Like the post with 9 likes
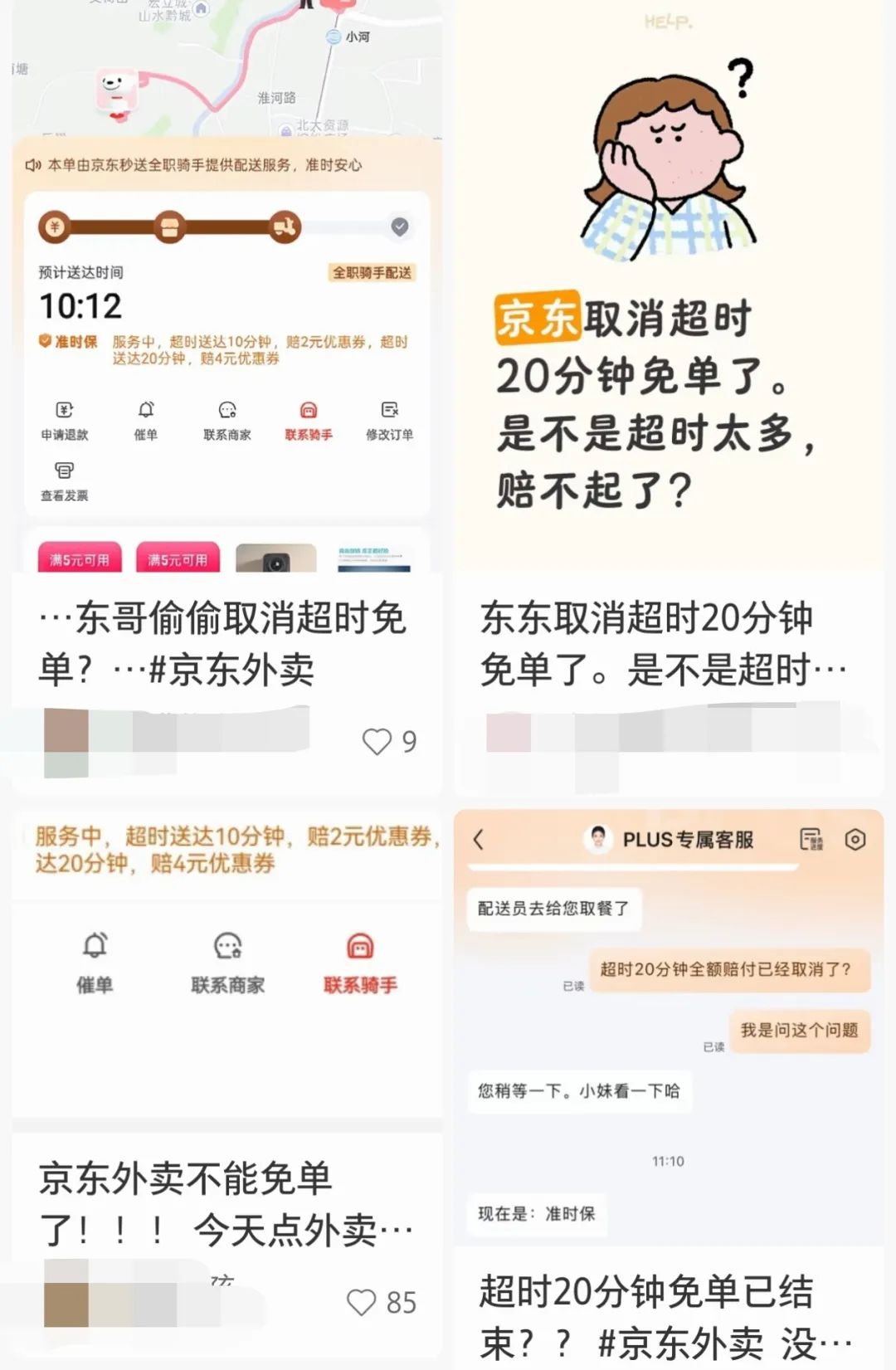 coord(377,741)
